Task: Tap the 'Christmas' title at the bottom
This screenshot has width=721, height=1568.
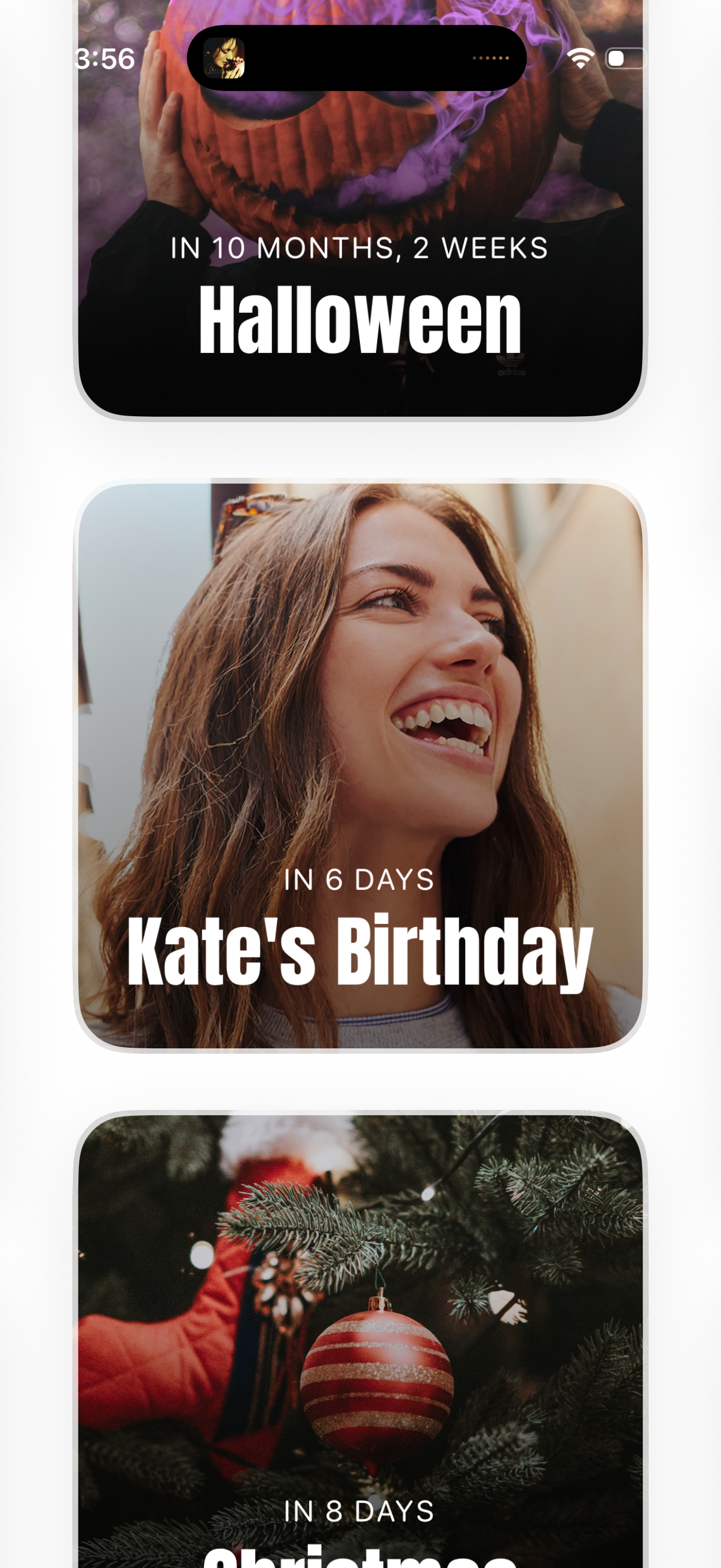Action: coord(360,1558)
